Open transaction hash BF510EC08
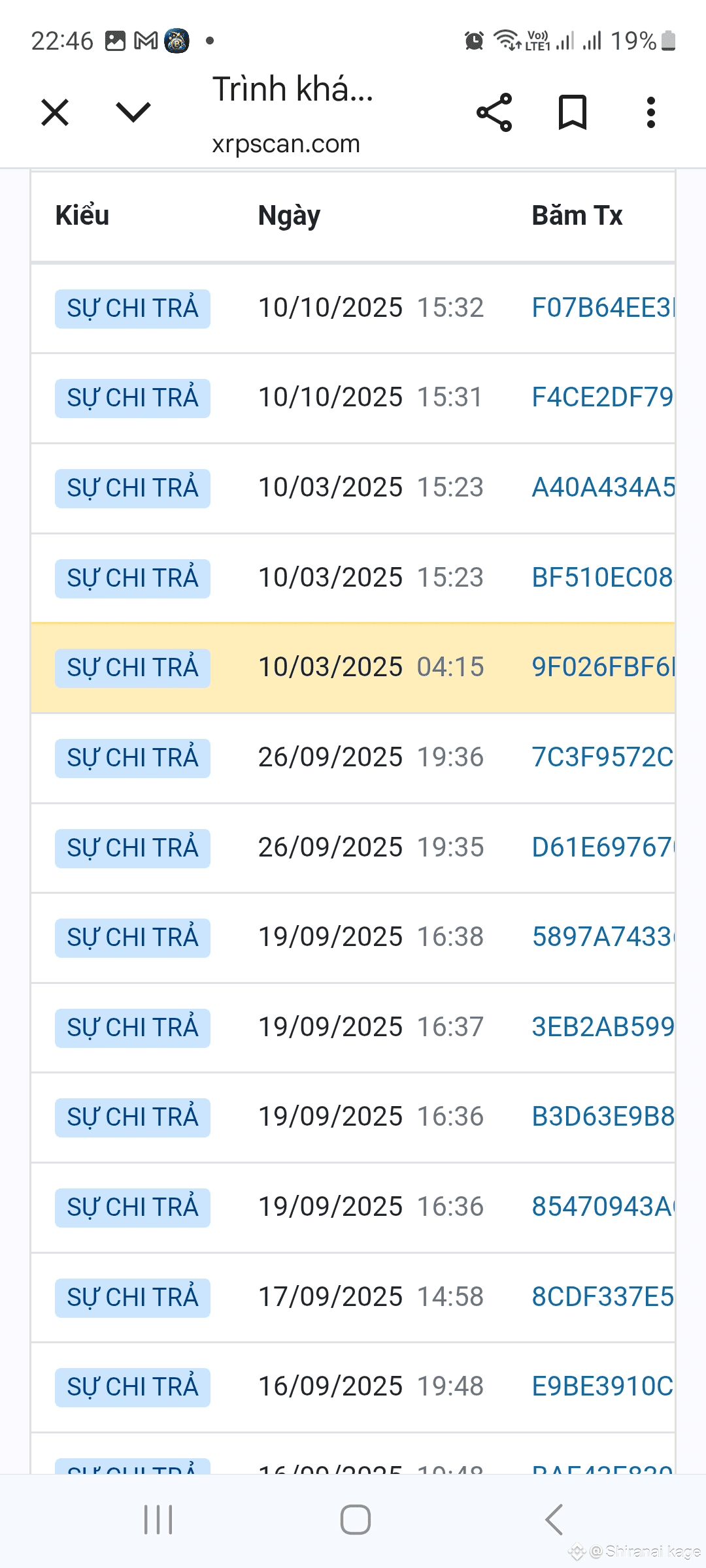This screenshot has height=1568, width=706. click(603, 578)
